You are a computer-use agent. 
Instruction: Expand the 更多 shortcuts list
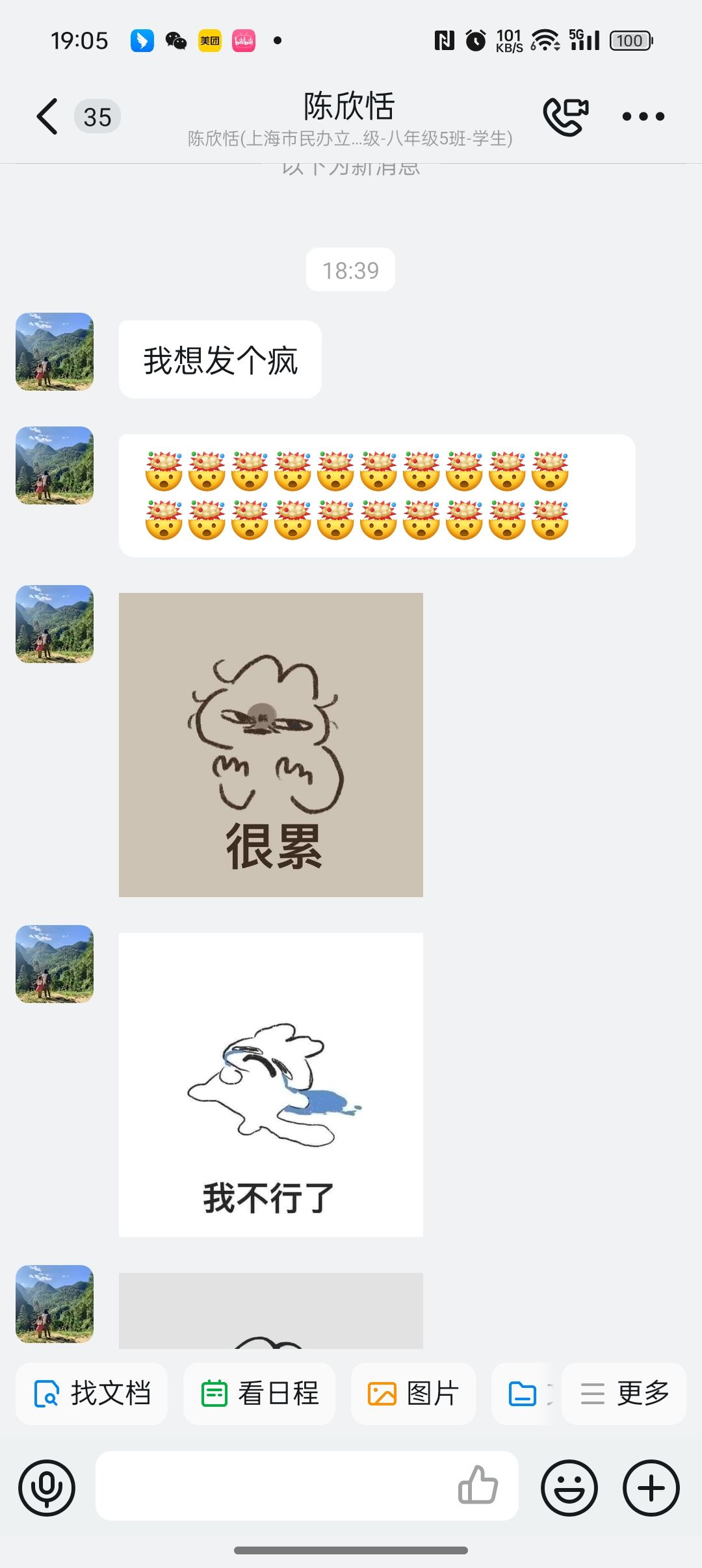pos(624,1394)
